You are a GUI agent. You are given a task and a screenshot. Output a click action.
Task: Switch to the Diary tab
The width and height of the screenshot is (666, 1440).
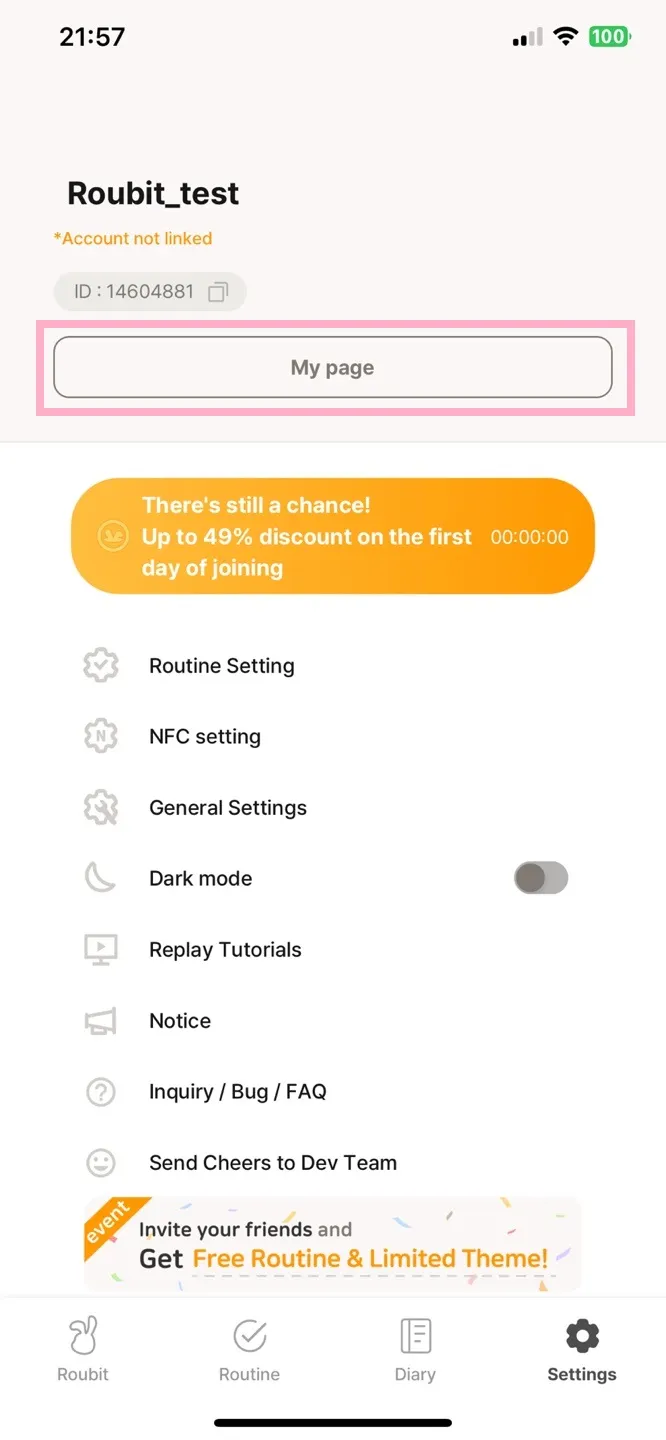(415, 1350)
